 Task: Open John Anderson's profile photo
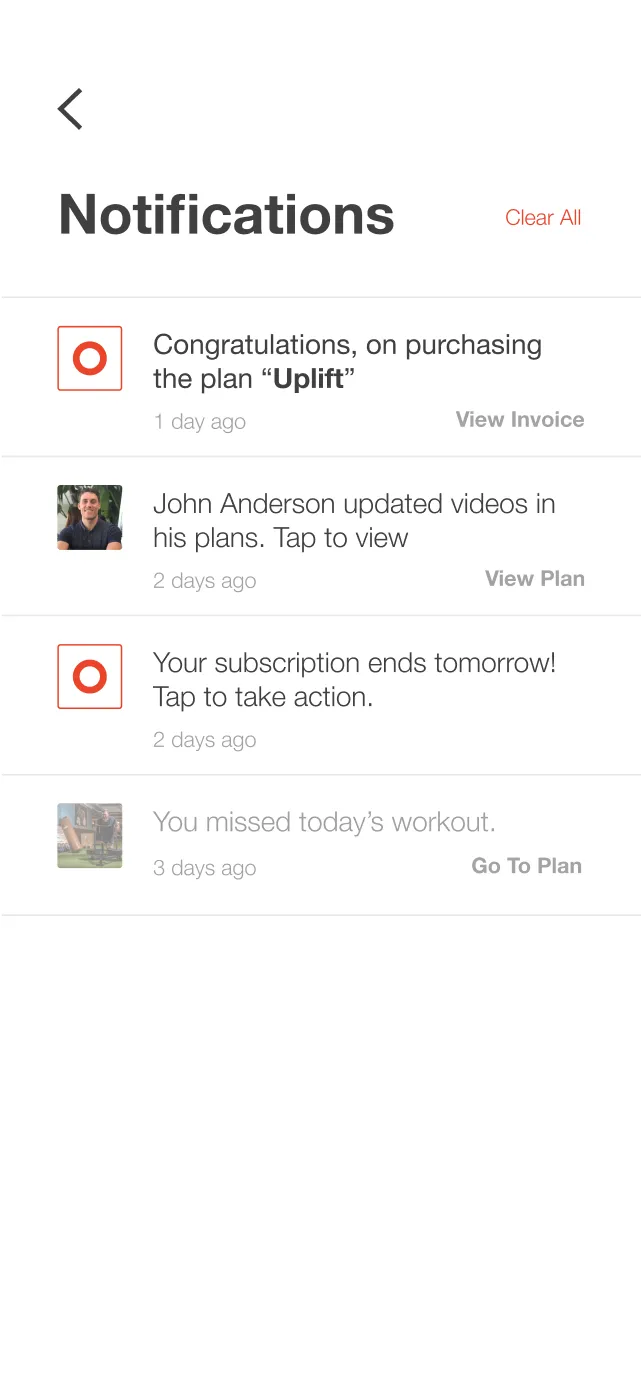(x=90, y=518)
